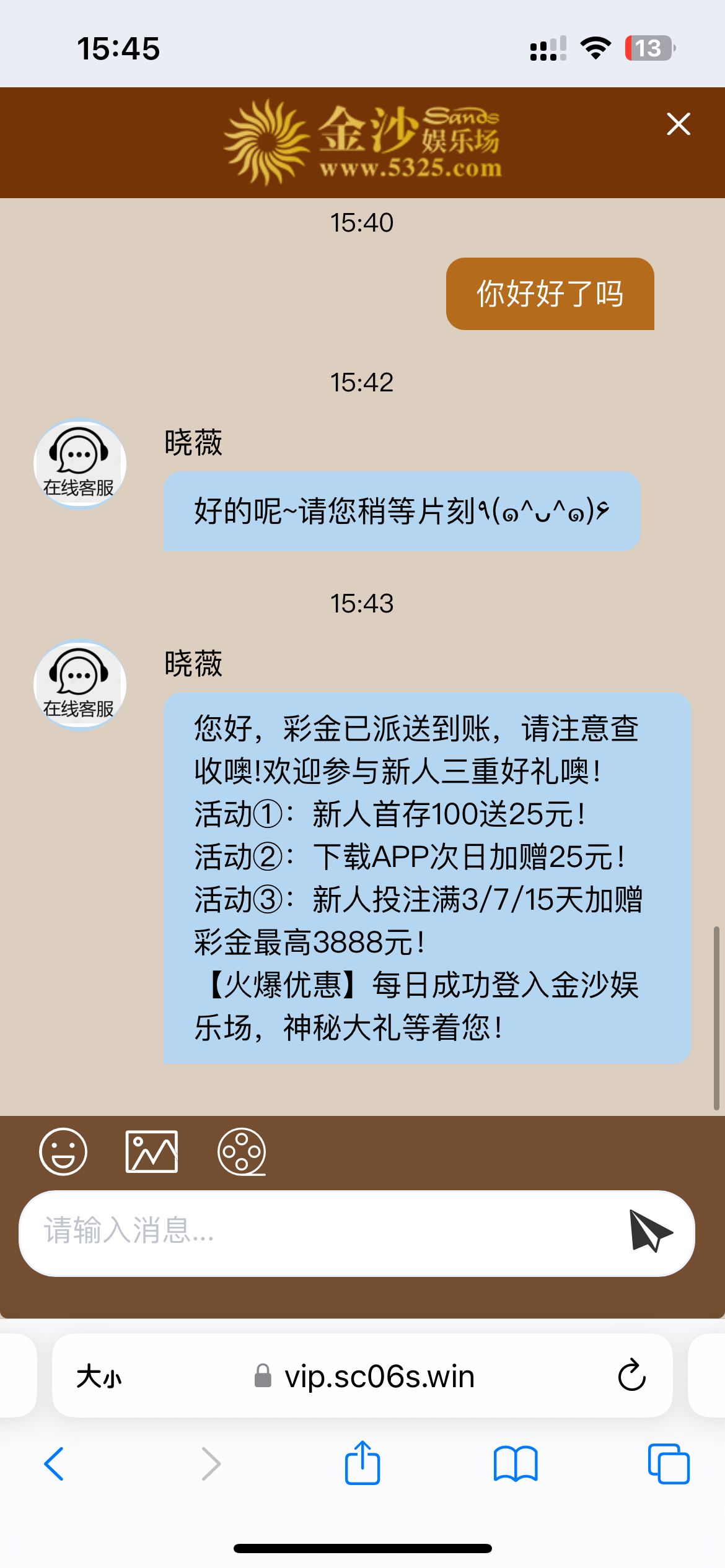Open the emoji picker
Image resolution: width=725 pixels, height=1568 pixels.
[63, 1152]
